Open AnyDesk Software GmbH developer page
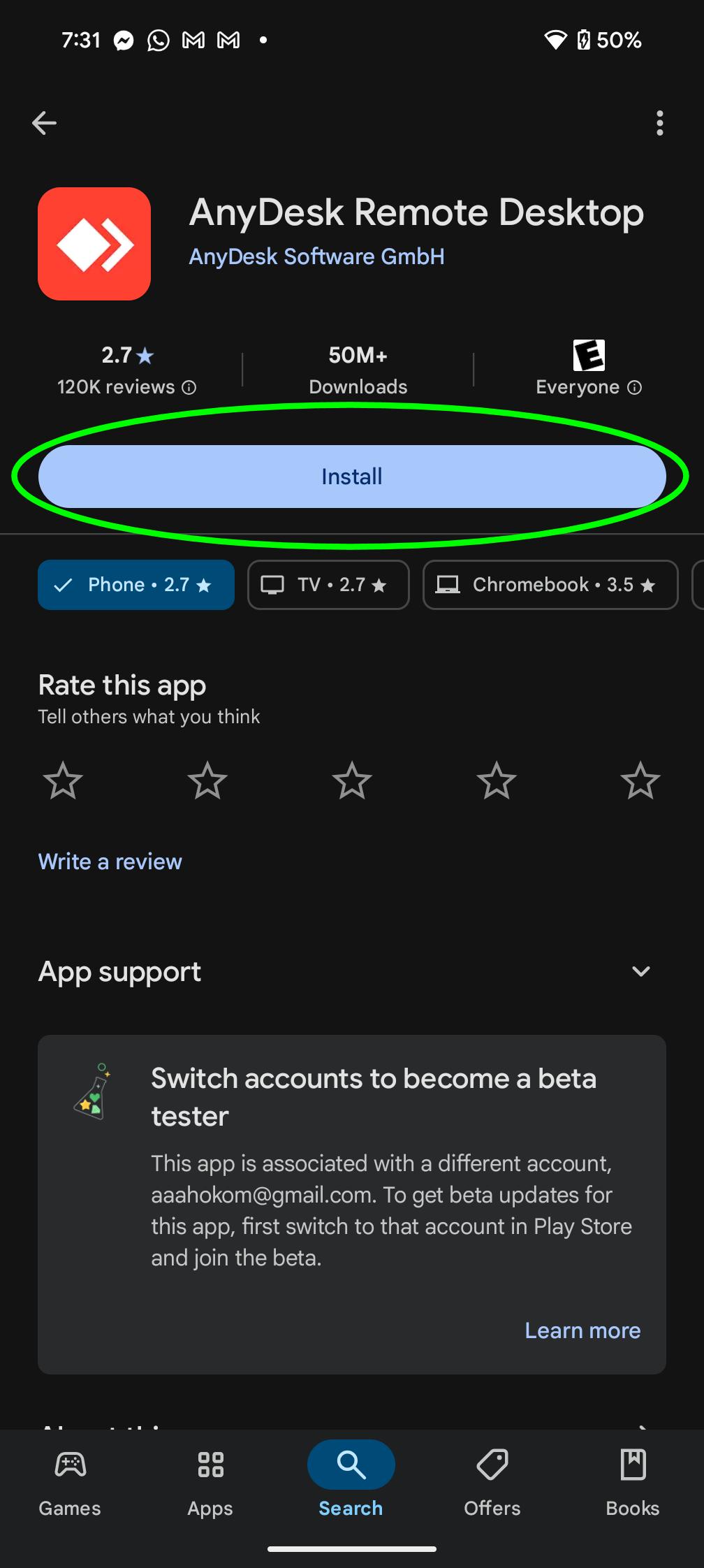The height and width of the screenshot is (1568, 704). click(x=316, y=256)
